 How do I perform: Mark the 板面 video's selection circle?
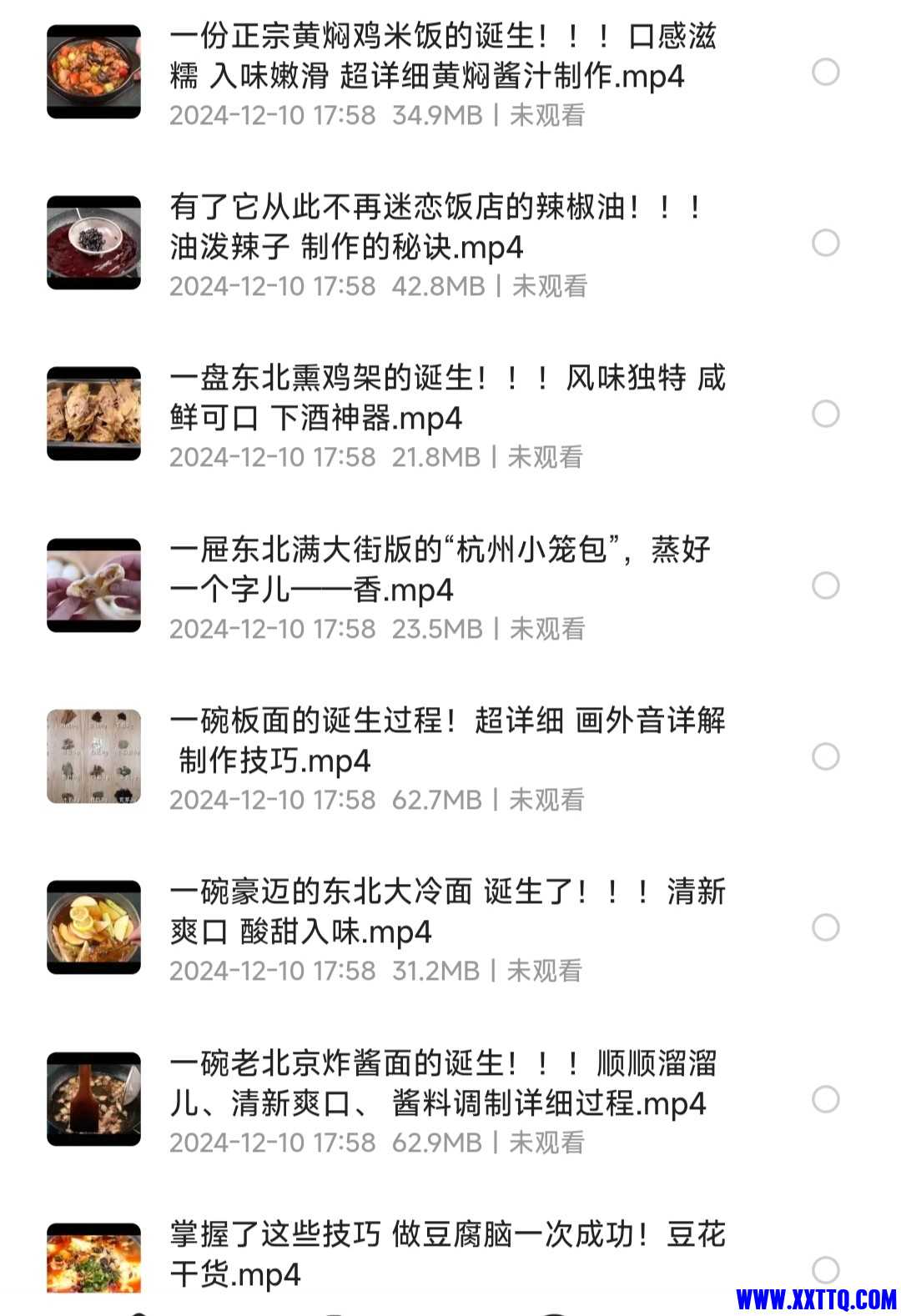point(825,757)
